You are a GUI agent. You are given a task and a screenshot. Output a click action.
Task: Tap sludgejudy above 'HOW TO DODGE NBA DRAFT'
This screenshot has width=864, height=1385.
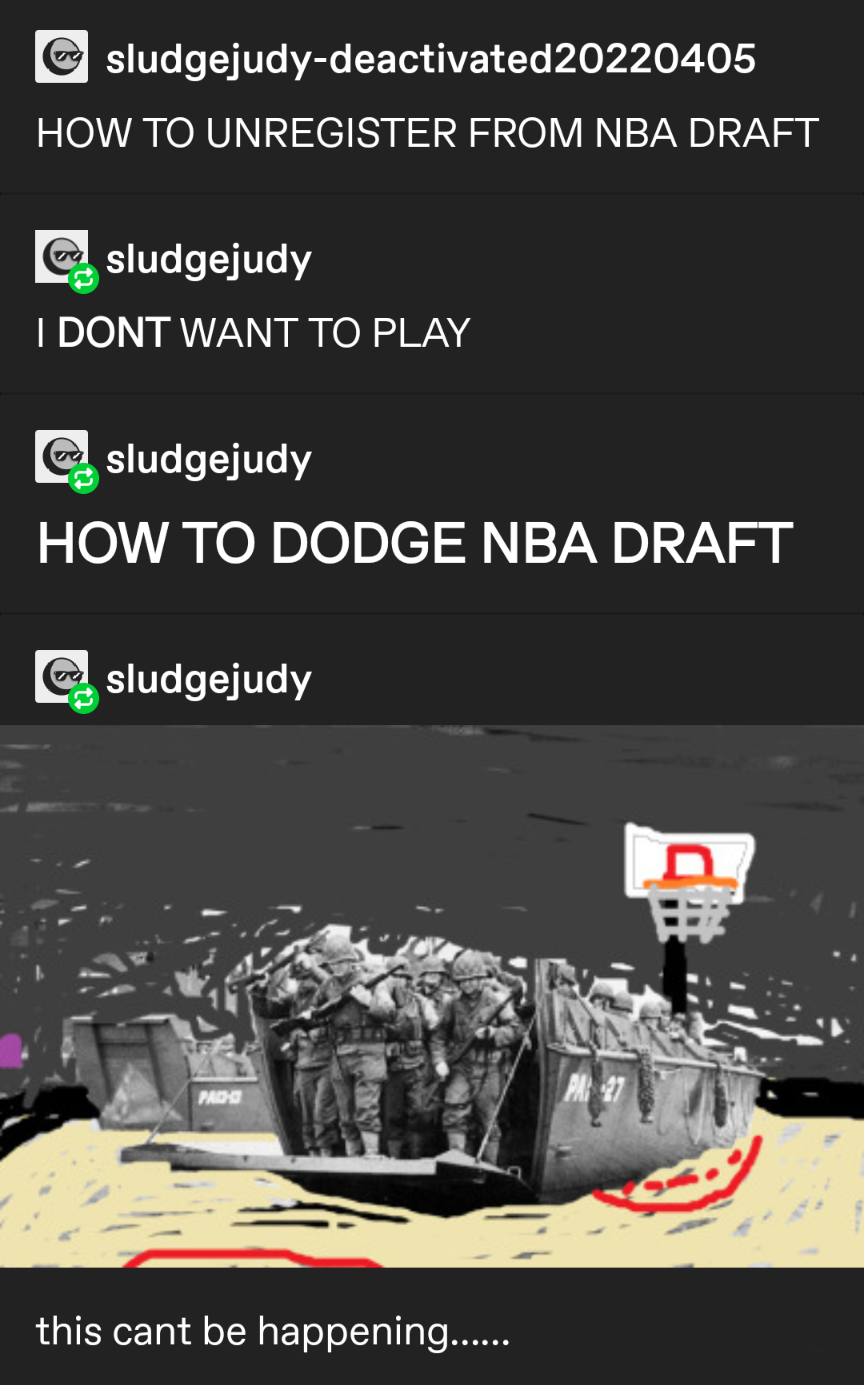[x=208, y=460]
